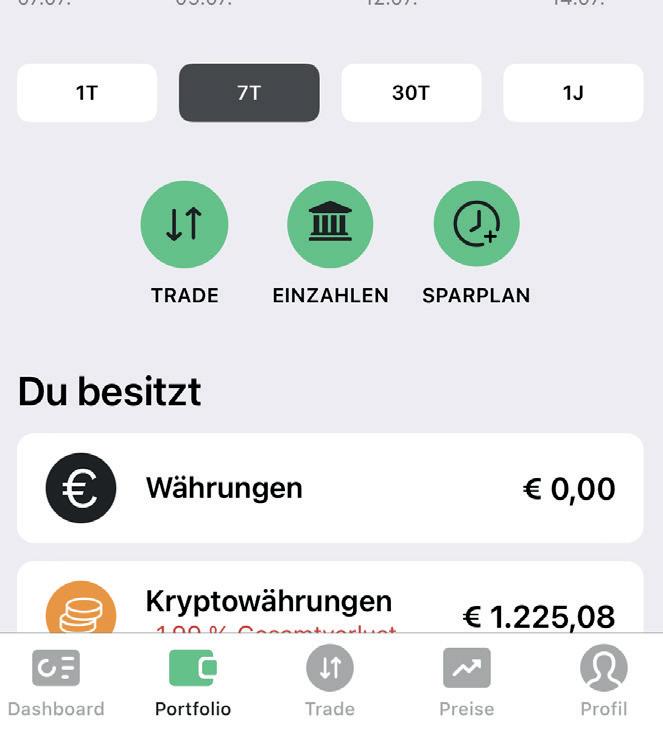Choose the 1J time range
The width and height of the screenshot is (663, 743).
coord(573,93)
